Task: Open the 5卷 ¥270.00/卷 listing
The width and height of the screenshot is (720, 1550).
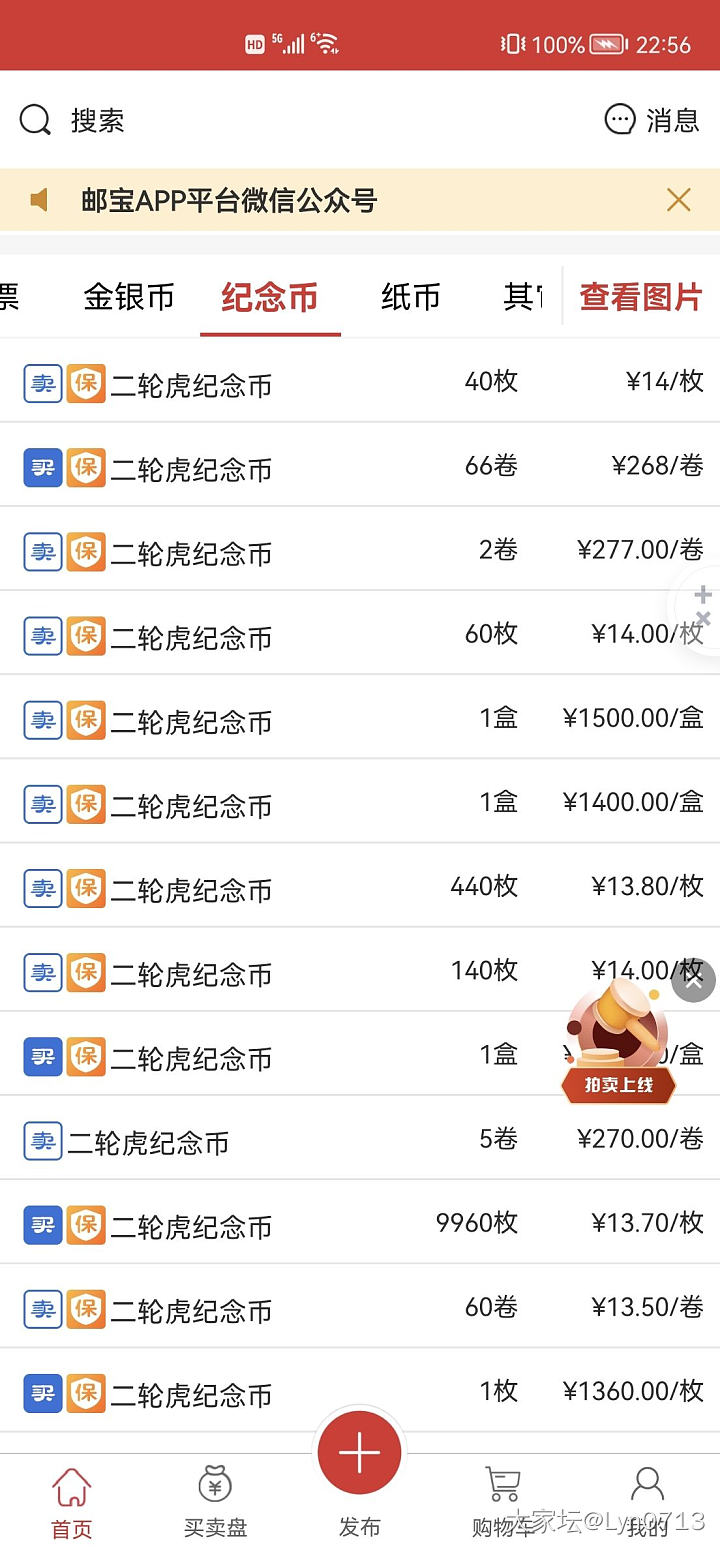Action: 360,1139
